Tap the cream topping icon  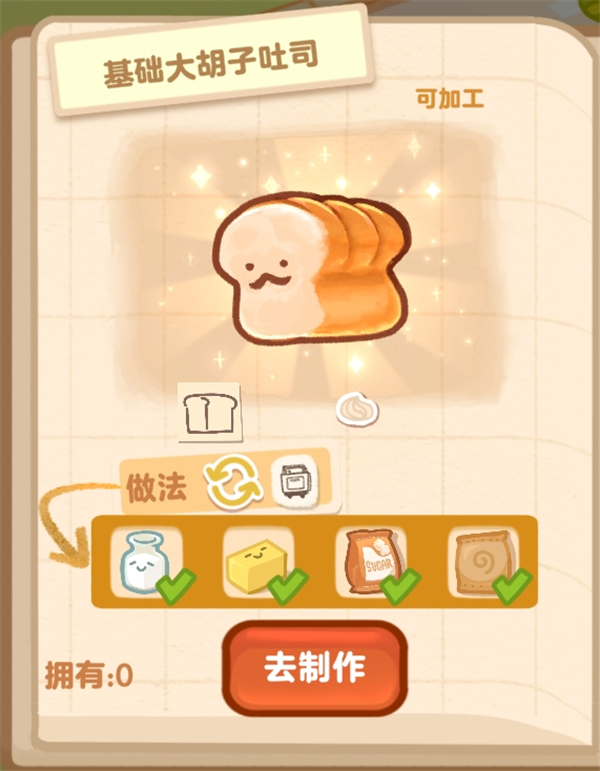pyautogui.click(x=355, y=409)
